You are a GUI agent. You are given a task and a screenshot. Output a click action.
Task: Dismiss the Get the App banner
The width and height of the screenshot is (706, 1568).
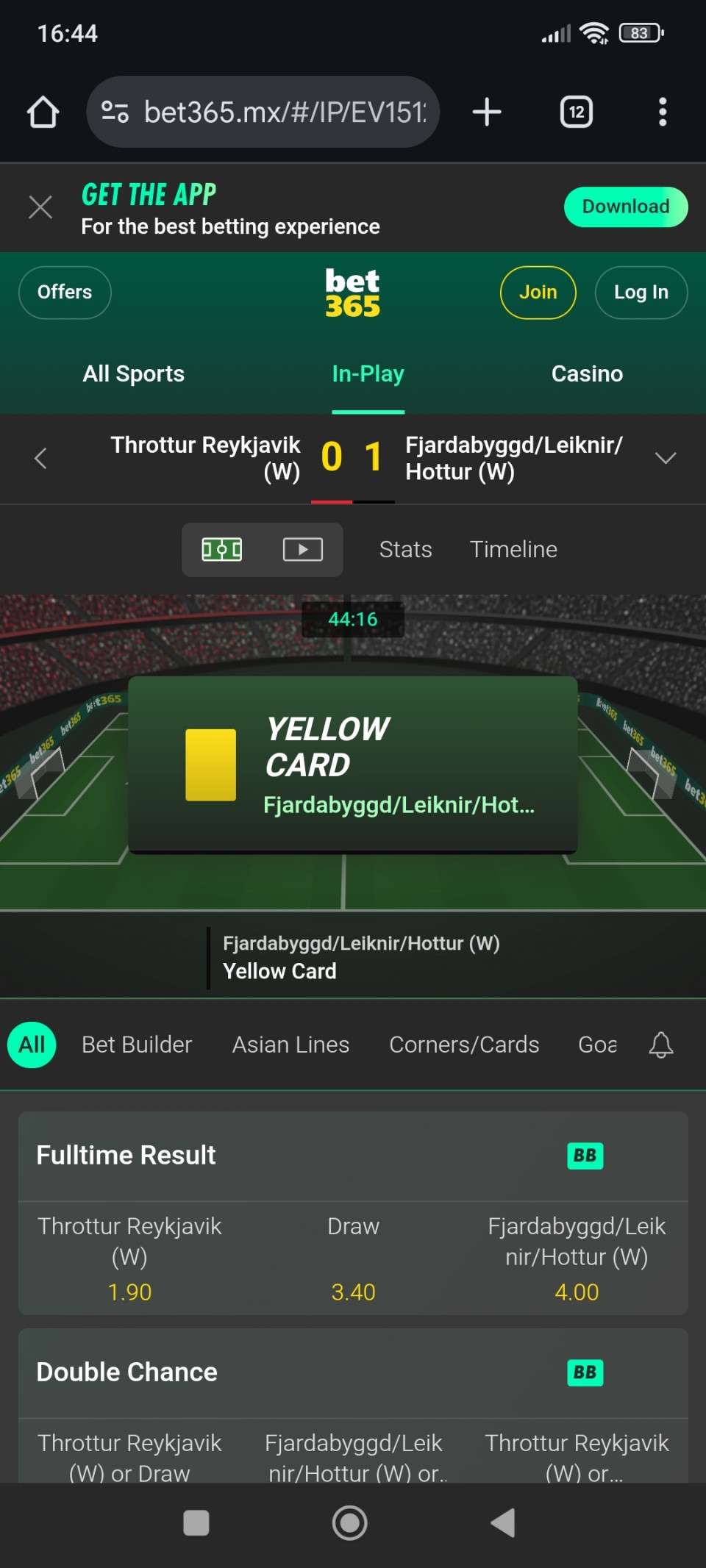point(40,207)
